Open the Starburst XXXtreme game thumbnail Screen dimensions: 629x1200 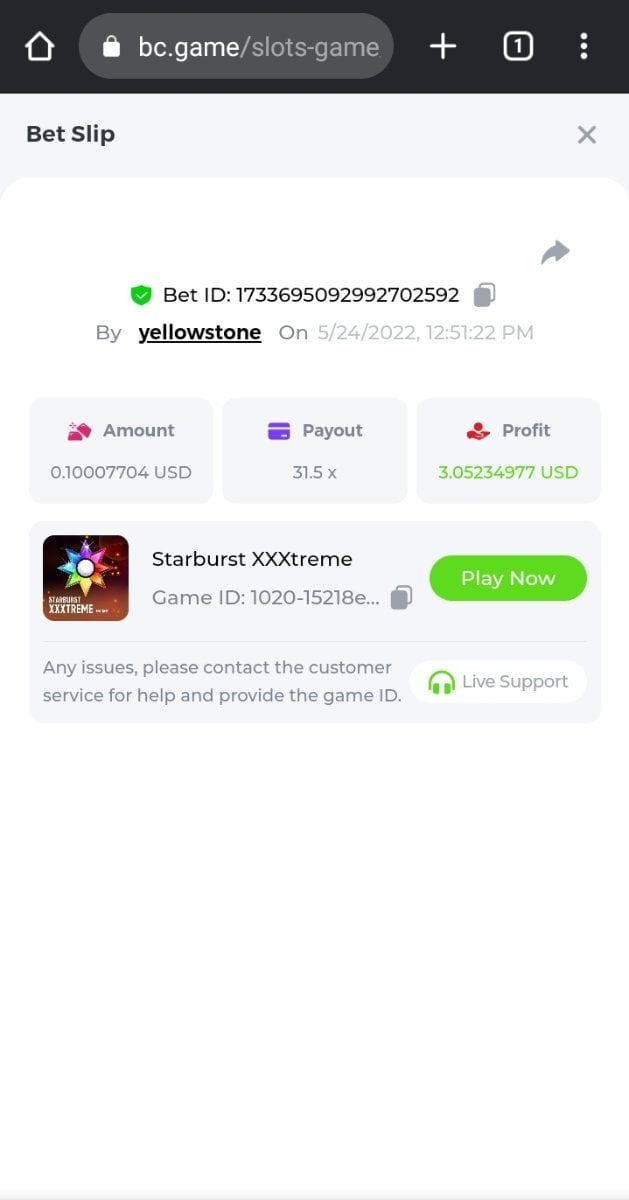pos(86,578)
